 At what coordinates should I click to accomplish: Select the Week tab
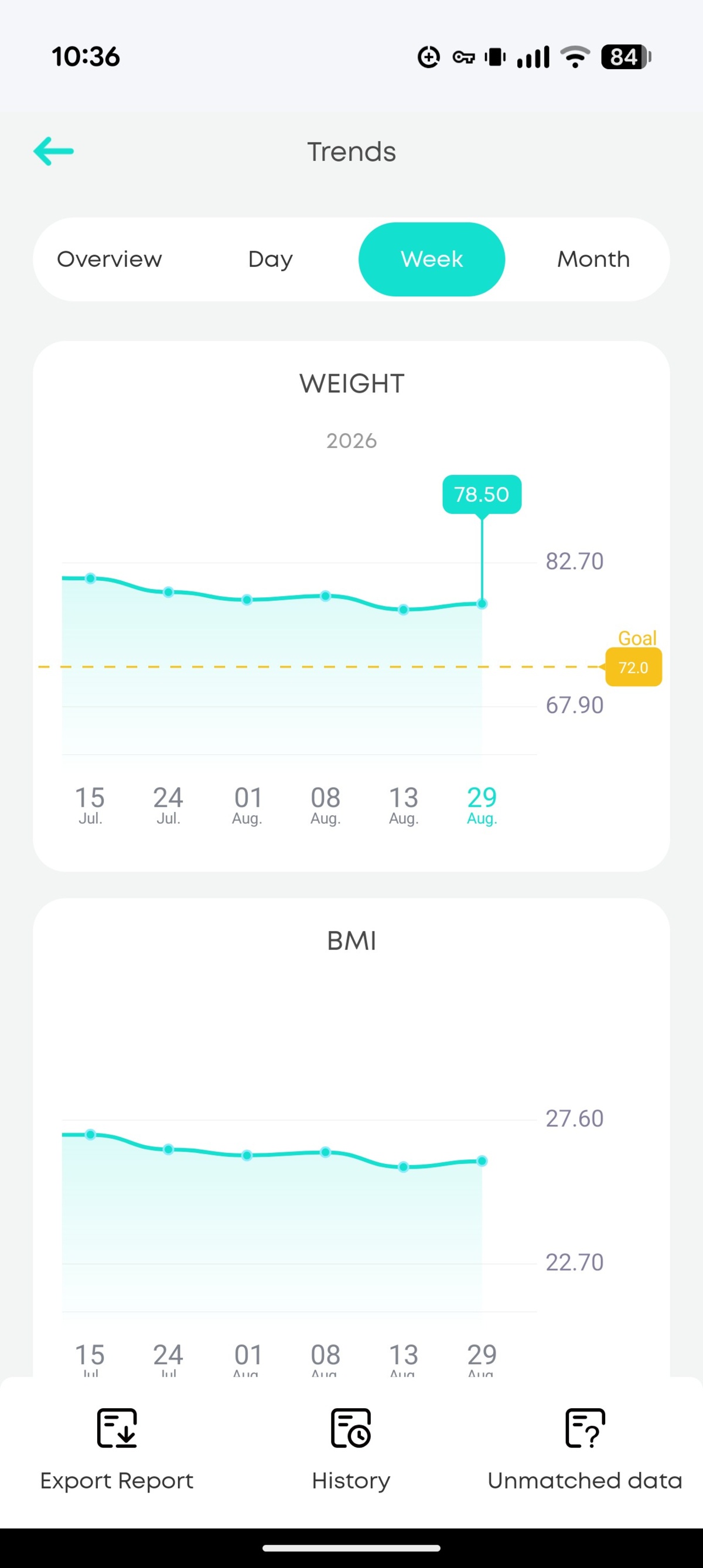(x=431, y=259)
